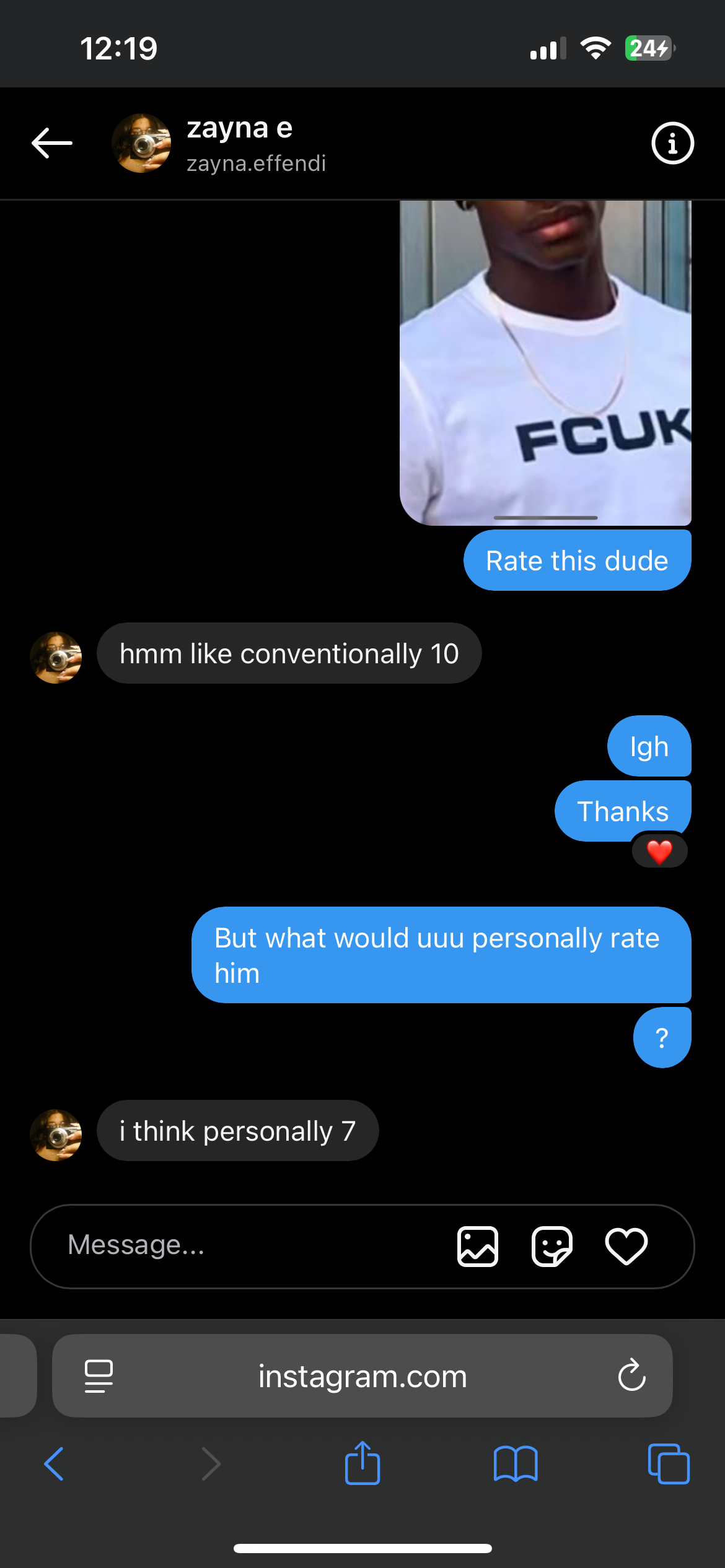Image resolution: width=725 pixels, height=1568 pixels.
Task: Attach an image from gallery
Action: point(478,1246)
